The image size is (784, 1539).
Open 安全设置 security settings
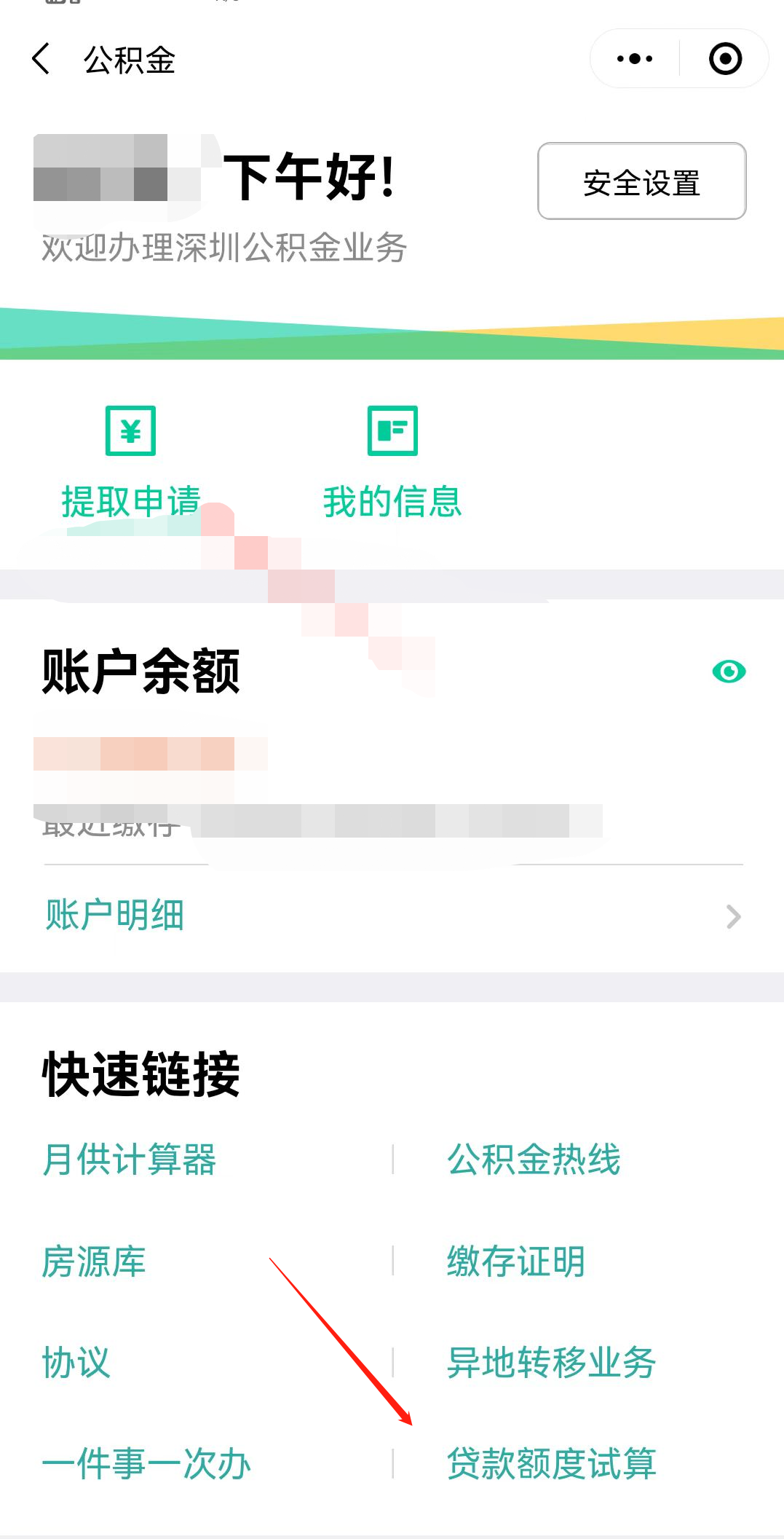(641, 181)
